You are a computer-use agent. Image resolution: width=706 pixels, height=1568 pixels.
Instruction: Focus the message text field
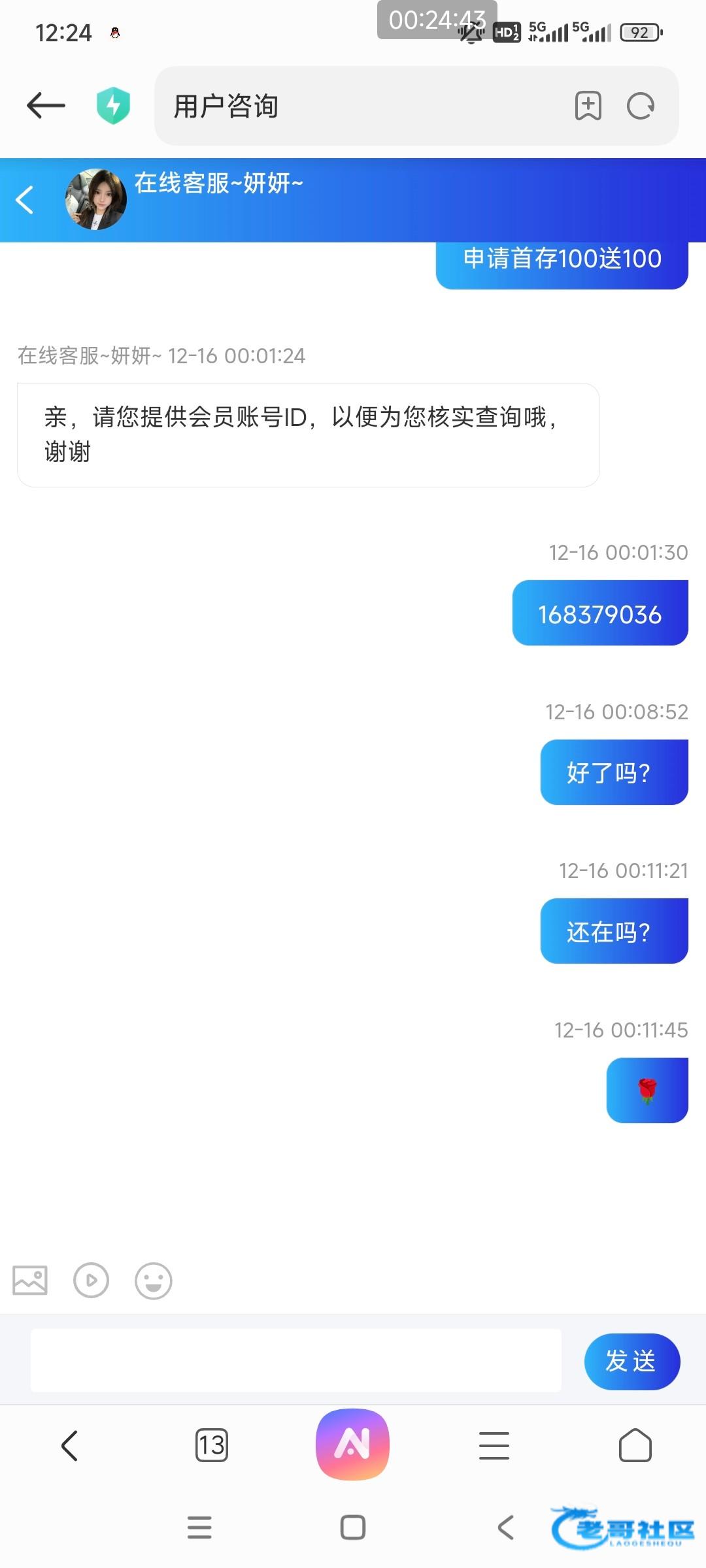295,1361
